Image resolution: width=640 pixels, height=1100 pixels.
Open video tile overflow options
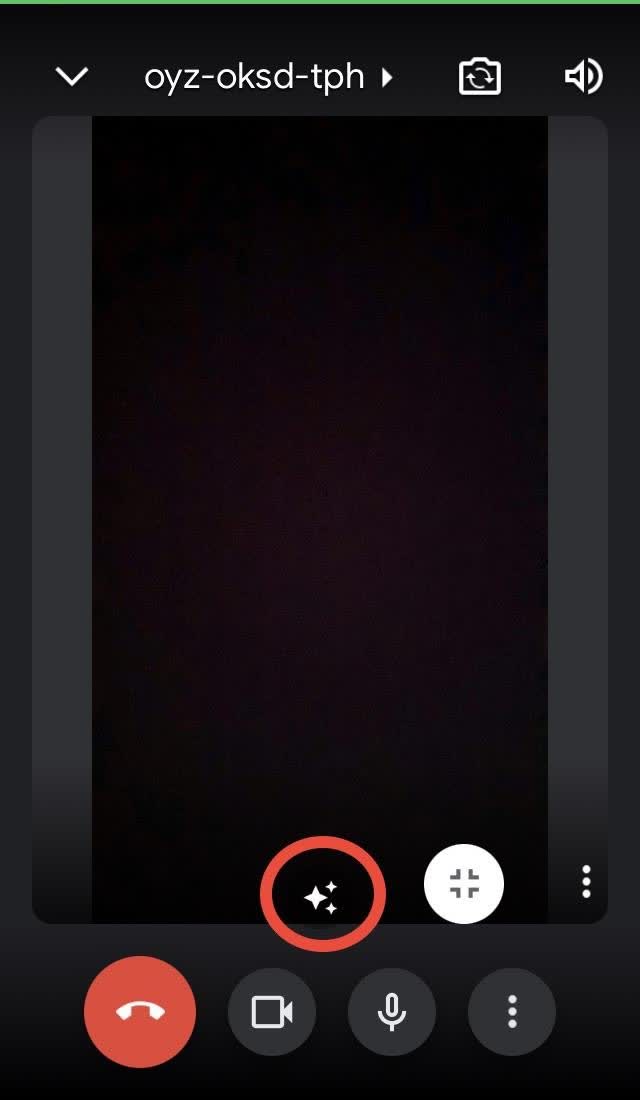click(x=586, y=882)
